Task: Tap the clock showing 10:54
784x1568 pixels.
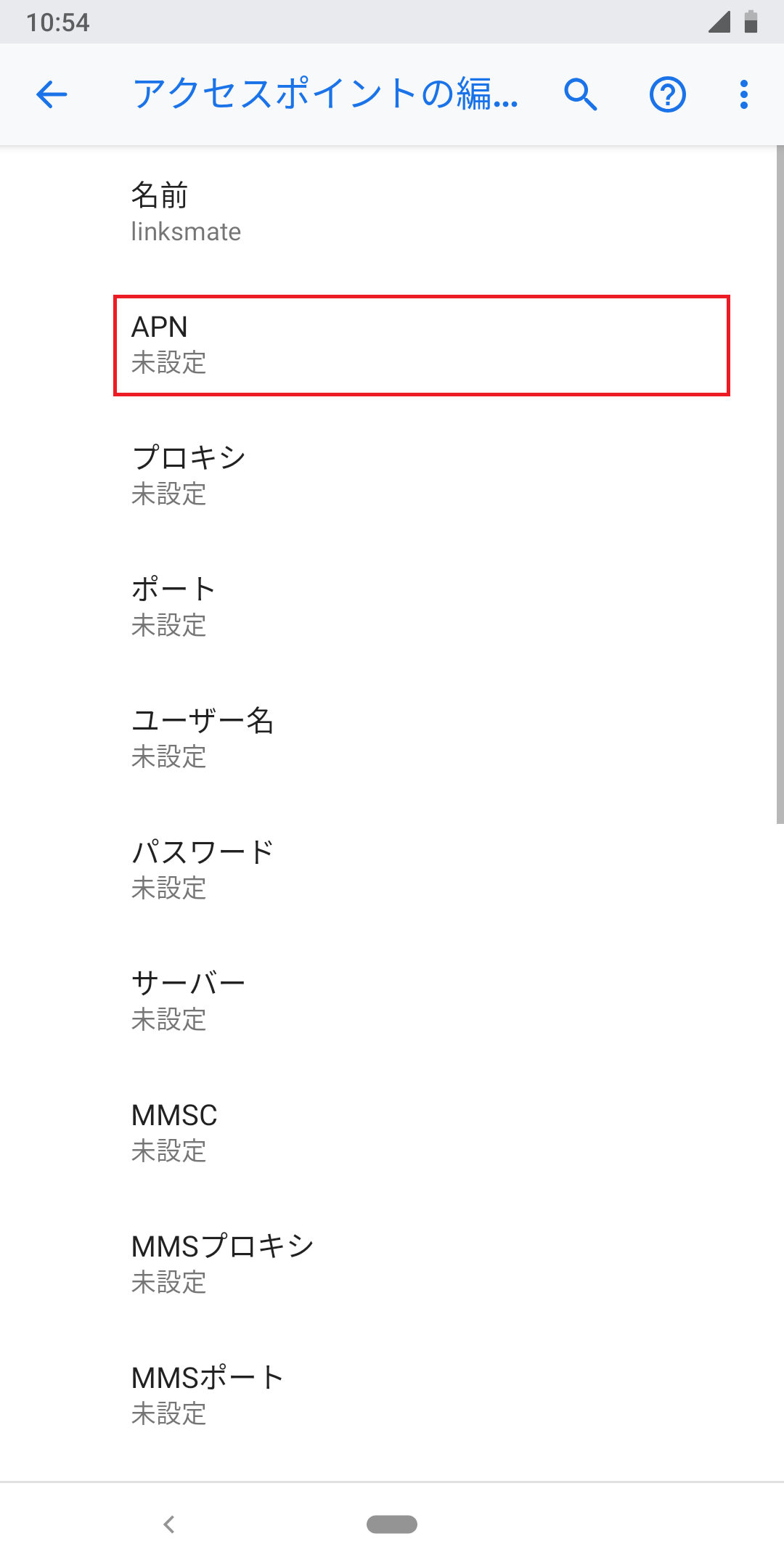Action: point(58,23)
